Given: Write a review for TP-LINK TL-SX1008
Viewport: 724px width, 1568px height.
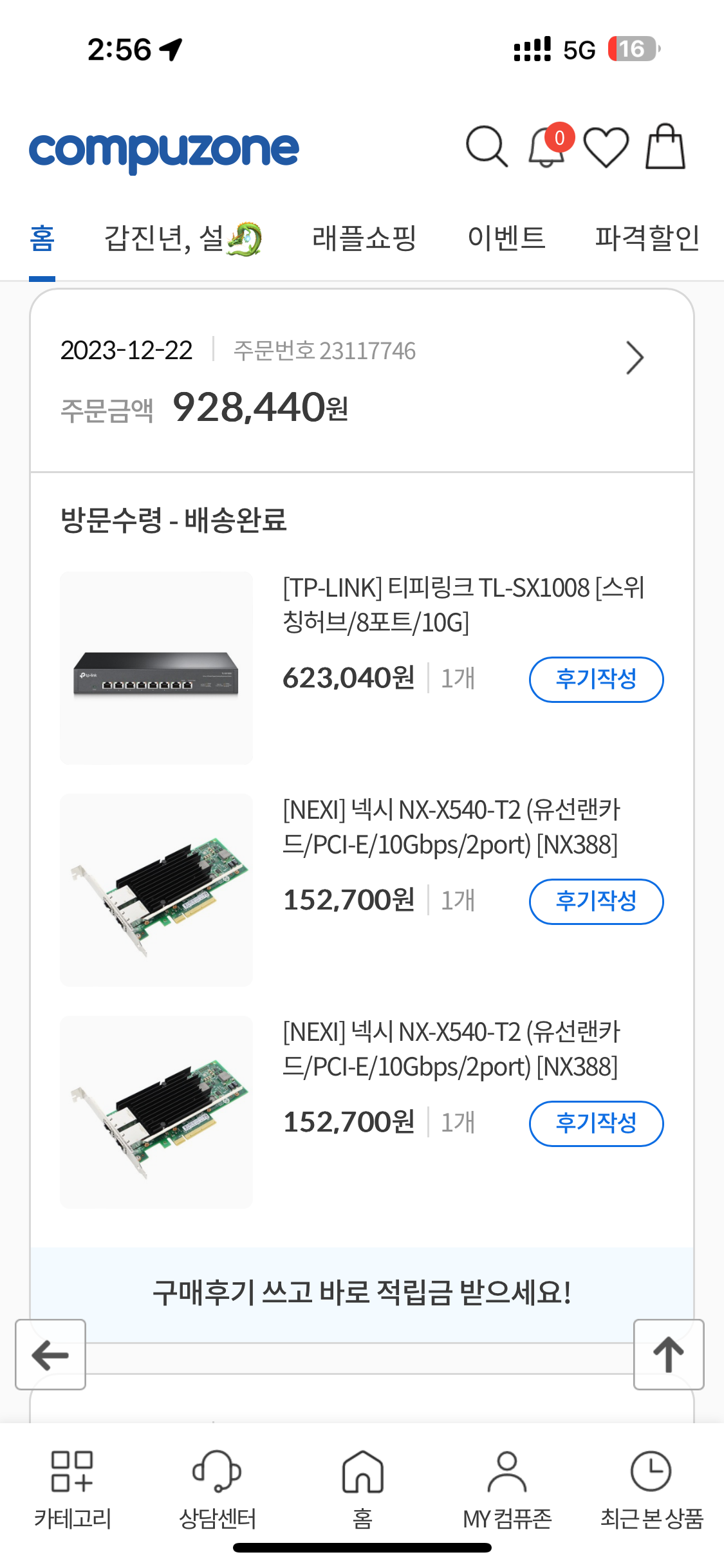Looking at the screenshot, I should pyautogui.click(x=596, y=679).
